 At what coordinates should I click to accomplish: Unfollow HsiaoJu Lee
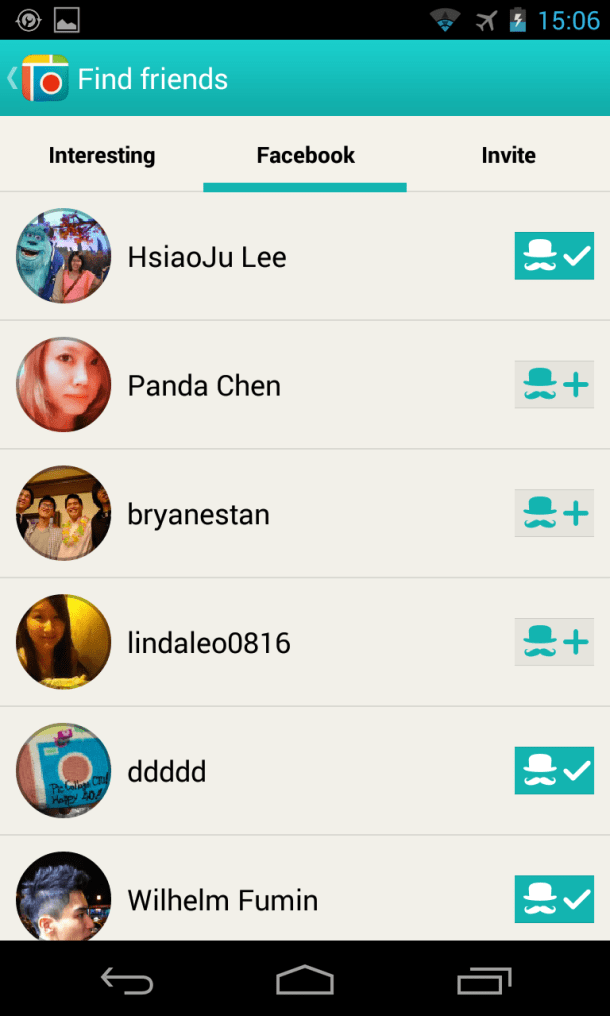pos(554,256)
